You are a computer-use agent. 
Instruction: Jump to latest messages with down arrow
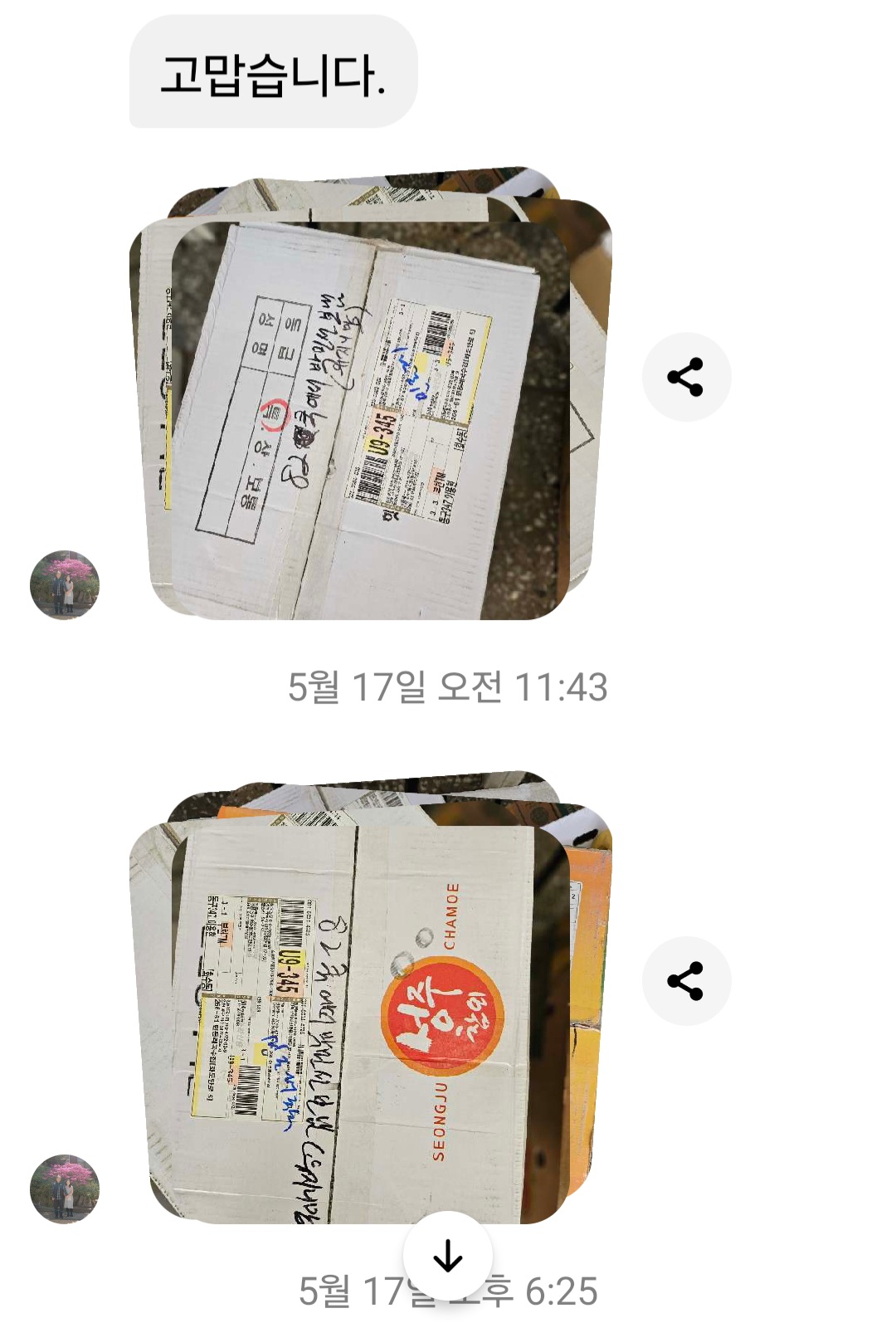point(448,1257)
